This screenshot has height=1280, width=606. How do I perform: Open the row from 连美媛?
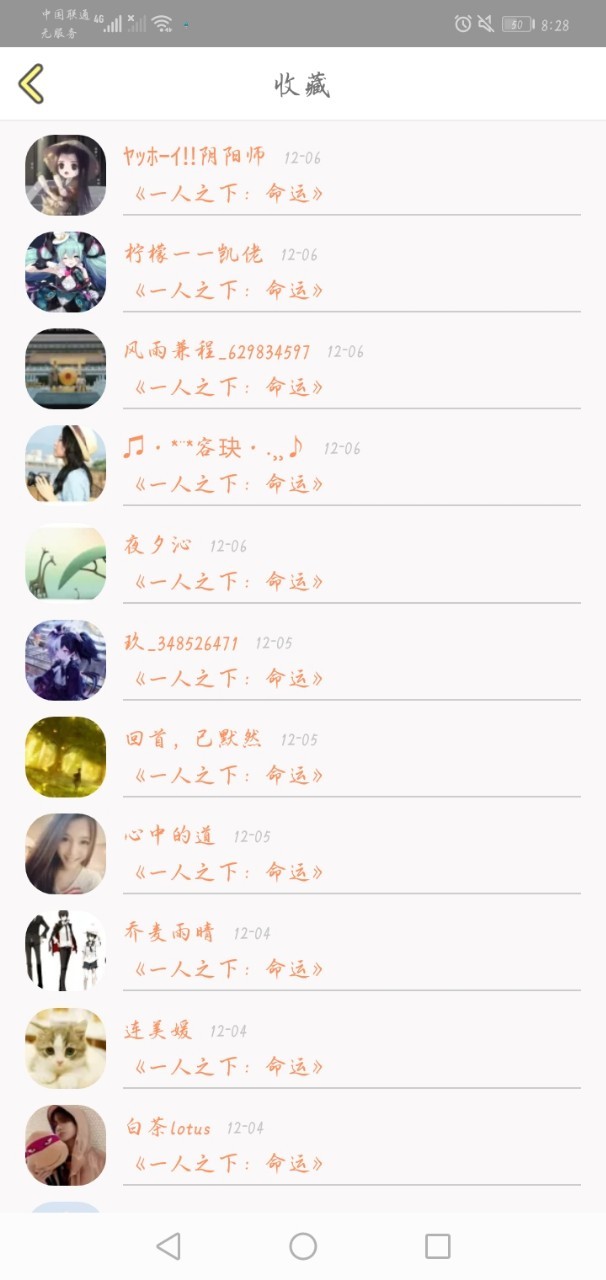[303, 1048]
